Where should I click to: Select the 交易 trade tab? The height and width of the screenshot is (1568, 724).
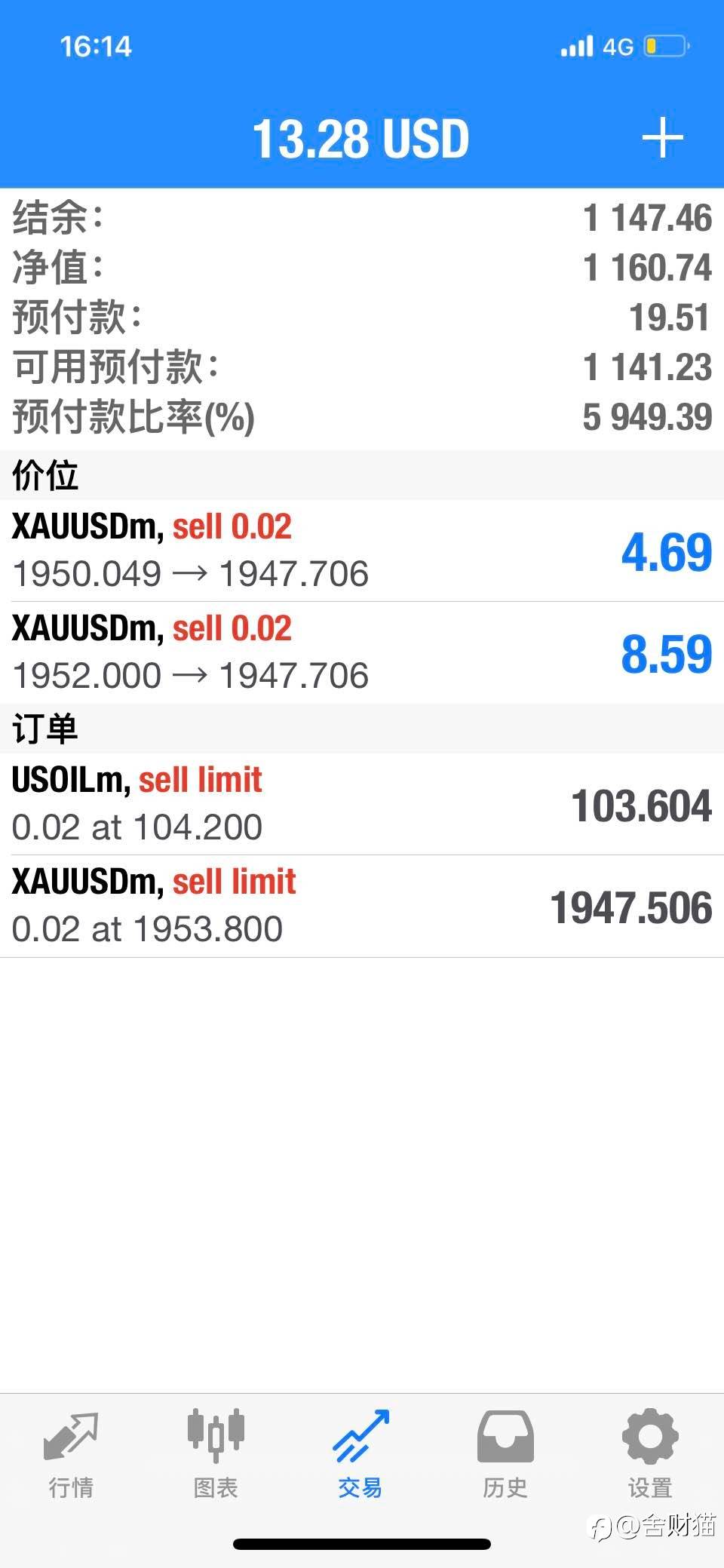pos(360,1454)
